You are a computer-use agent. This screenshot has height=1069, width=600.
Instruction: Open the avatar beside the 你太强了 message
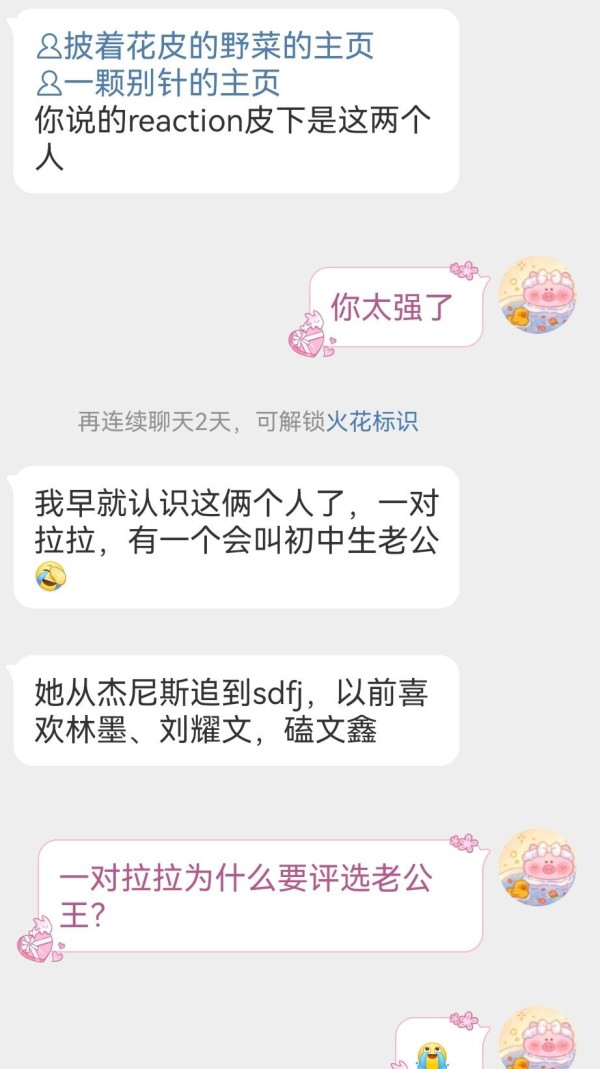coord(537,296)
